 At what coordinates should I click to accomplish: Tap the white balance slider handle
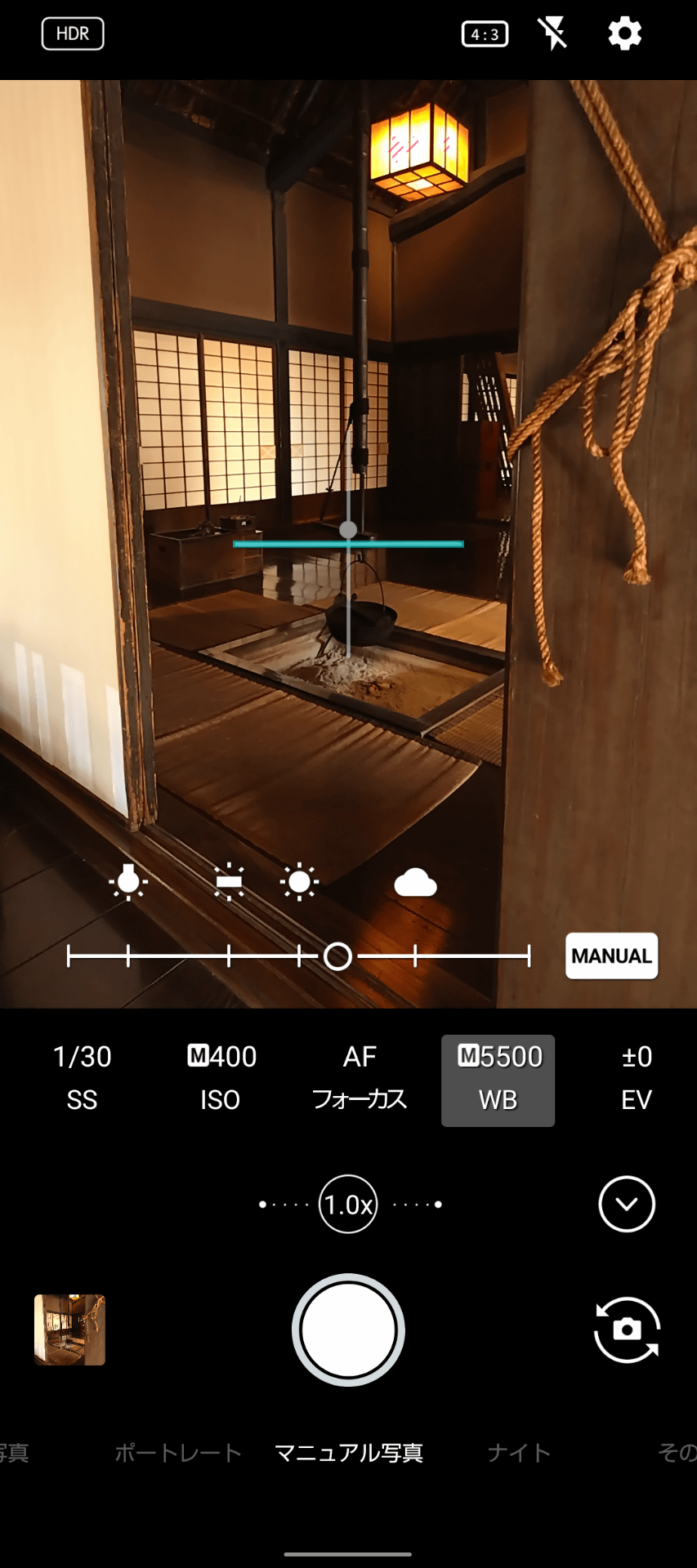[x=337, y=956]
